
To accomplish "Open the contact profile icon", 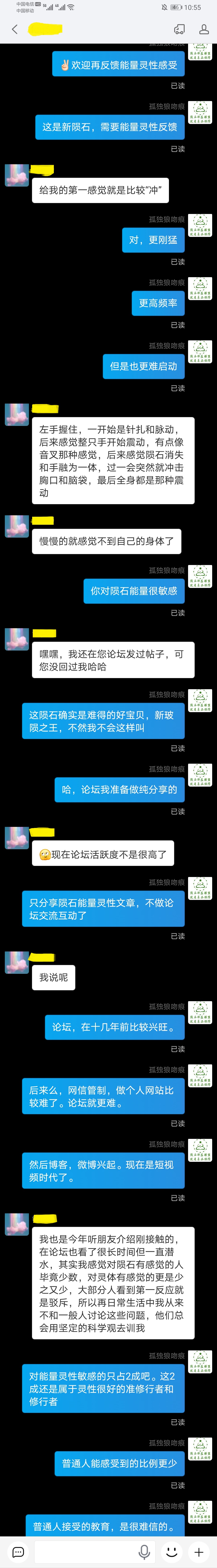I will pos(204,29).
